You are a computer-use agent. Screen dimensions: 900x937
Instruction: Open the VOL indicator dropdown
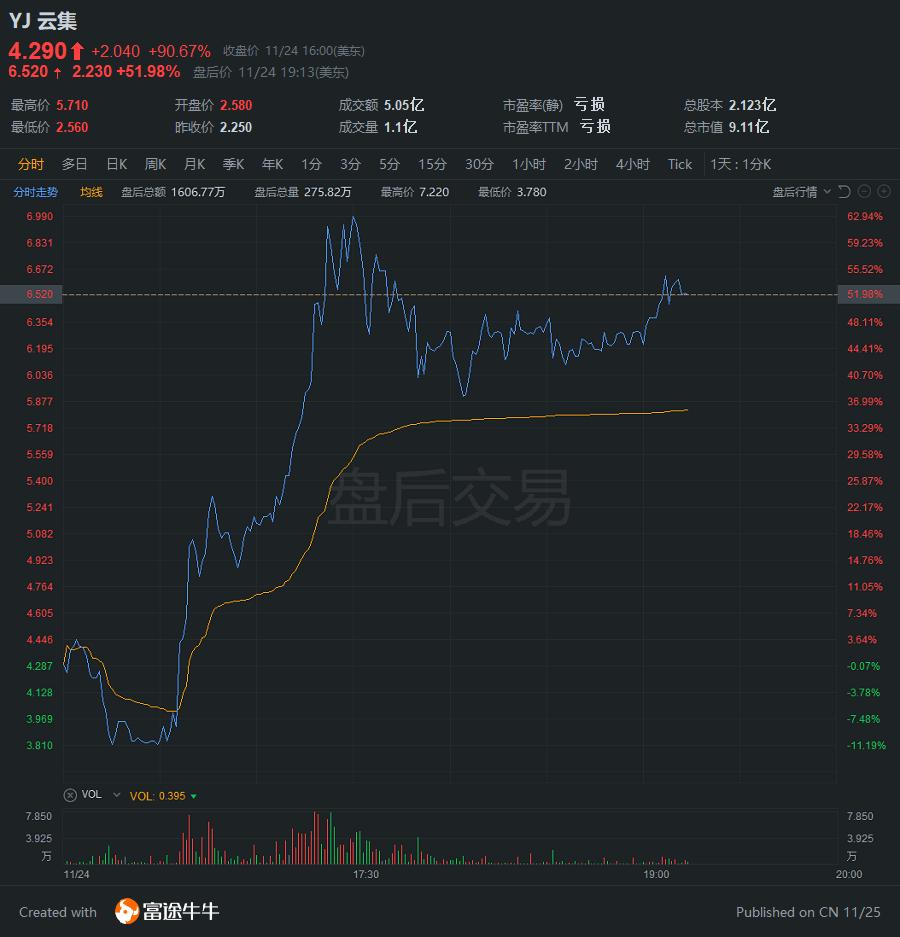115,794
